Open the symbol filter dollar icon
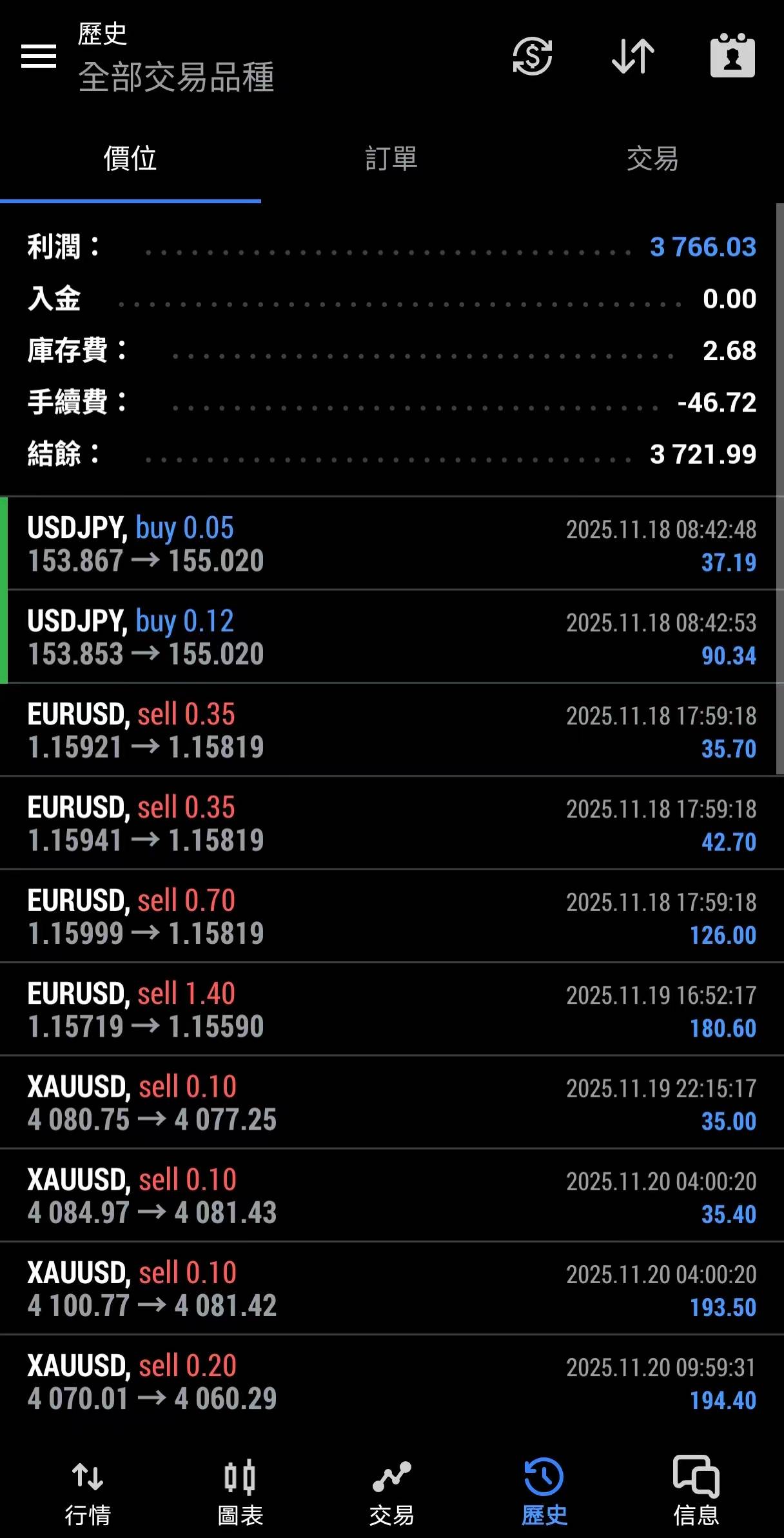This screenshot has height=1538, width=784. tap(532, 56)
